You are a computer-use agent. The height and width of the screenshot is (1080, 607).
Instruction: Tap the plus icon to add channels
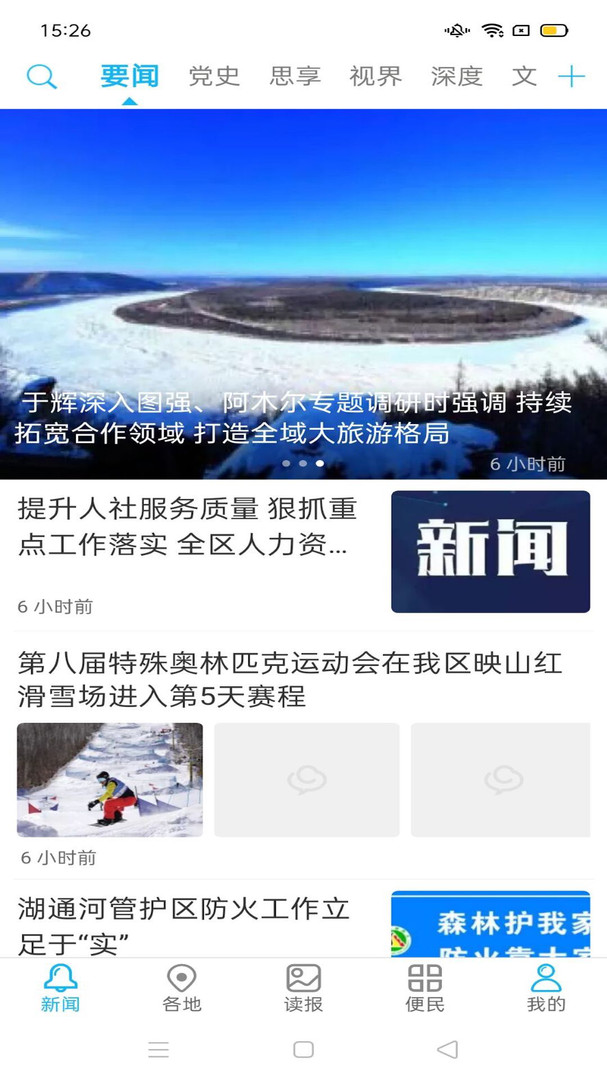571,76
